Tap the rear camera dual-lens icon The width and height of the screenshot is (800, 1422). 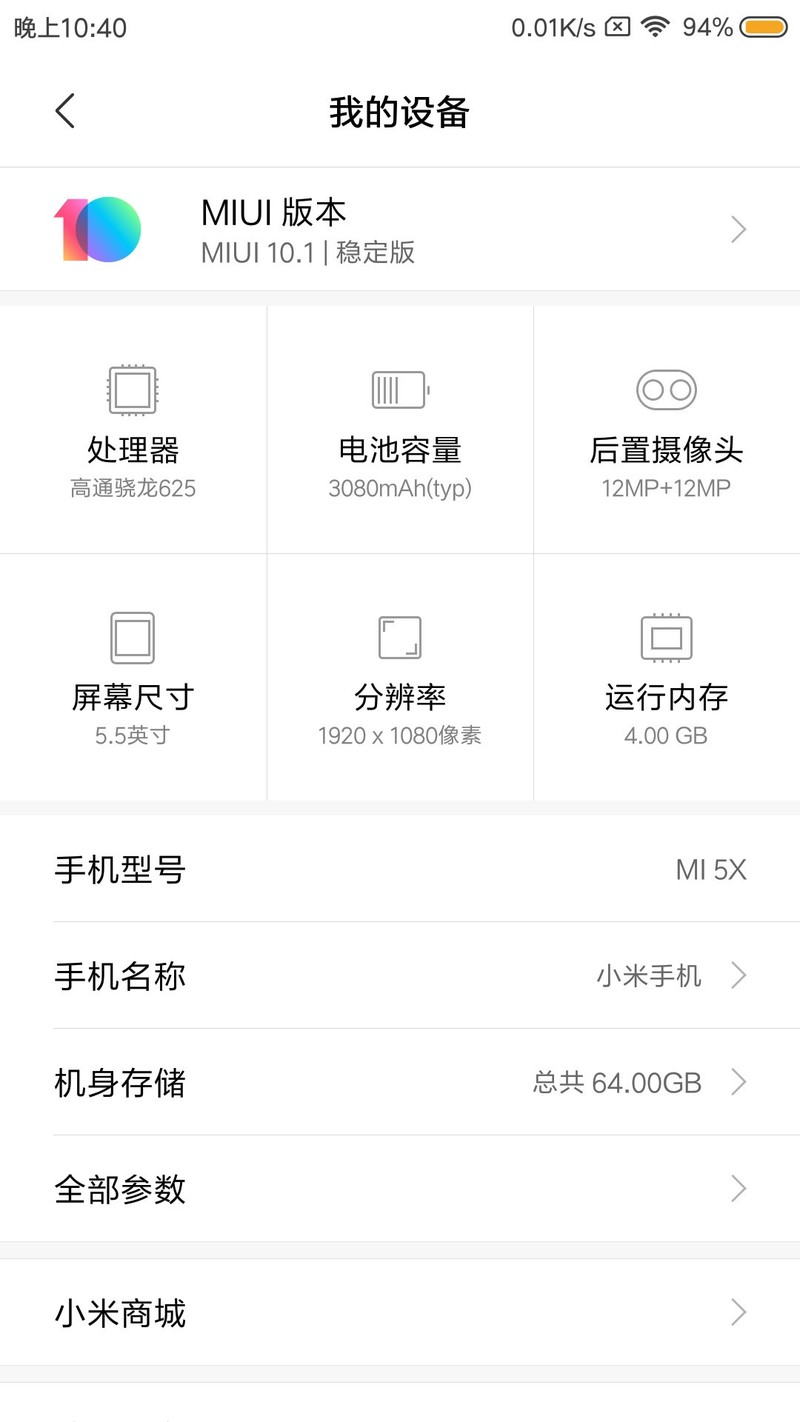(x=665, y=389)
